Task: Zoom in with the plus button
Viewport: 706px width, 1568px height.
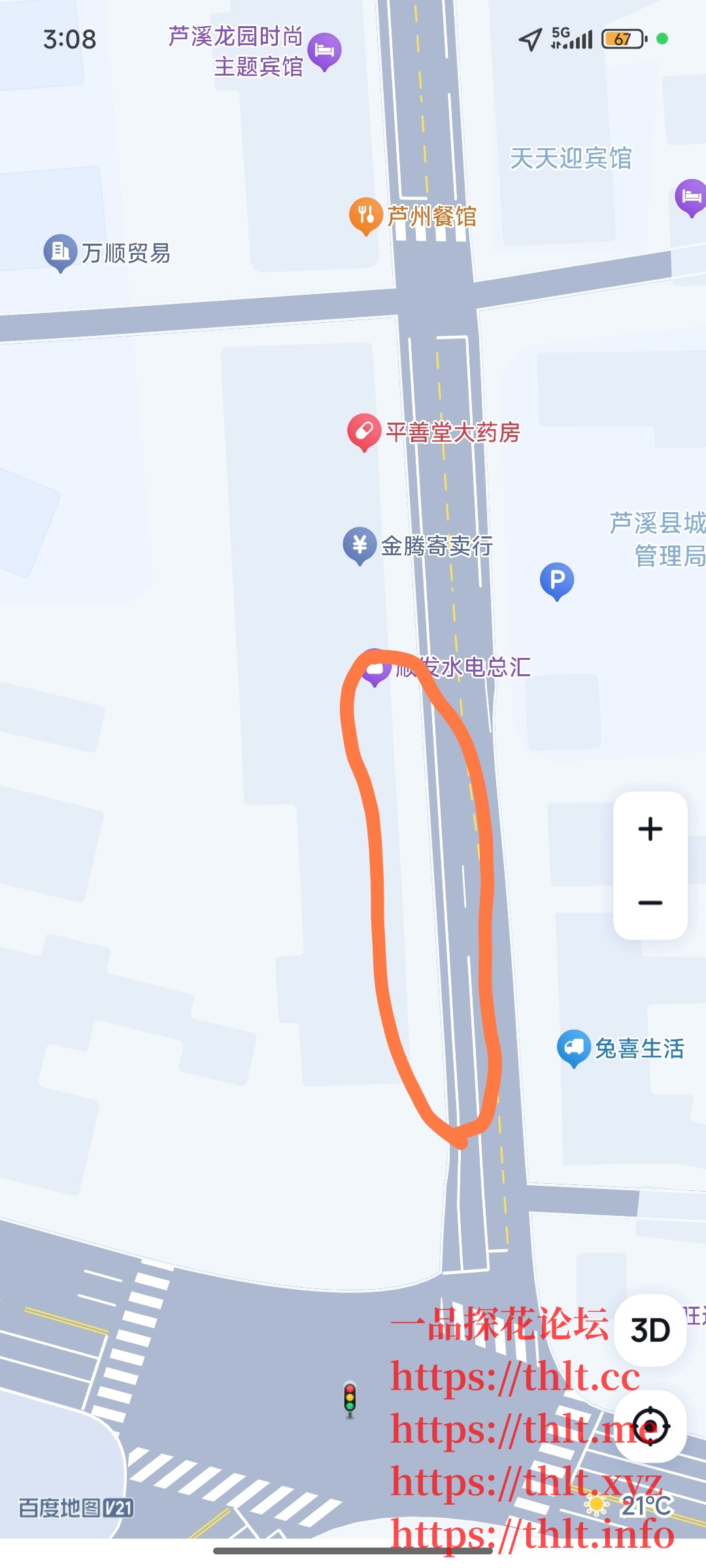Action: pos(649,828)
